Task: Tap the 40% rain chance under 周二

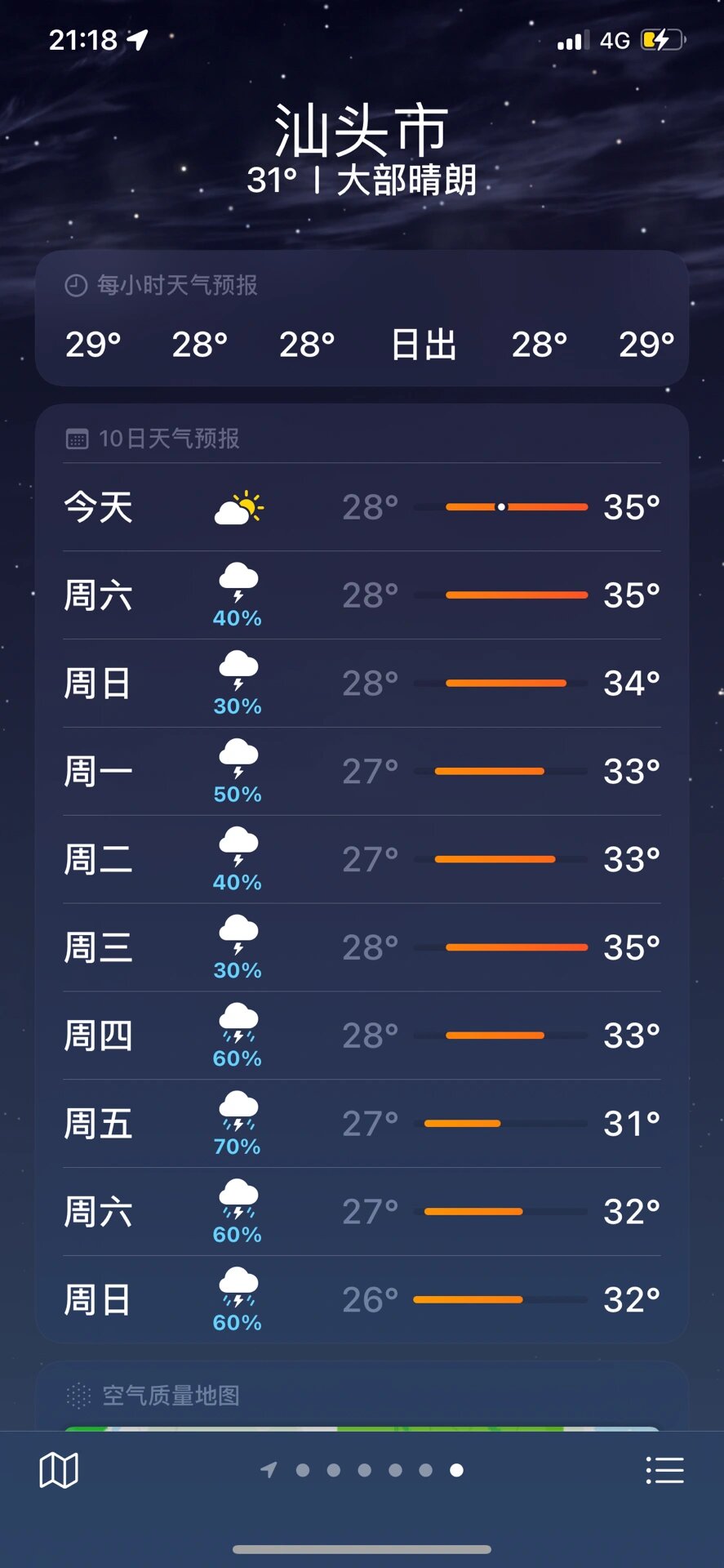Action: (x=236, y=882)
